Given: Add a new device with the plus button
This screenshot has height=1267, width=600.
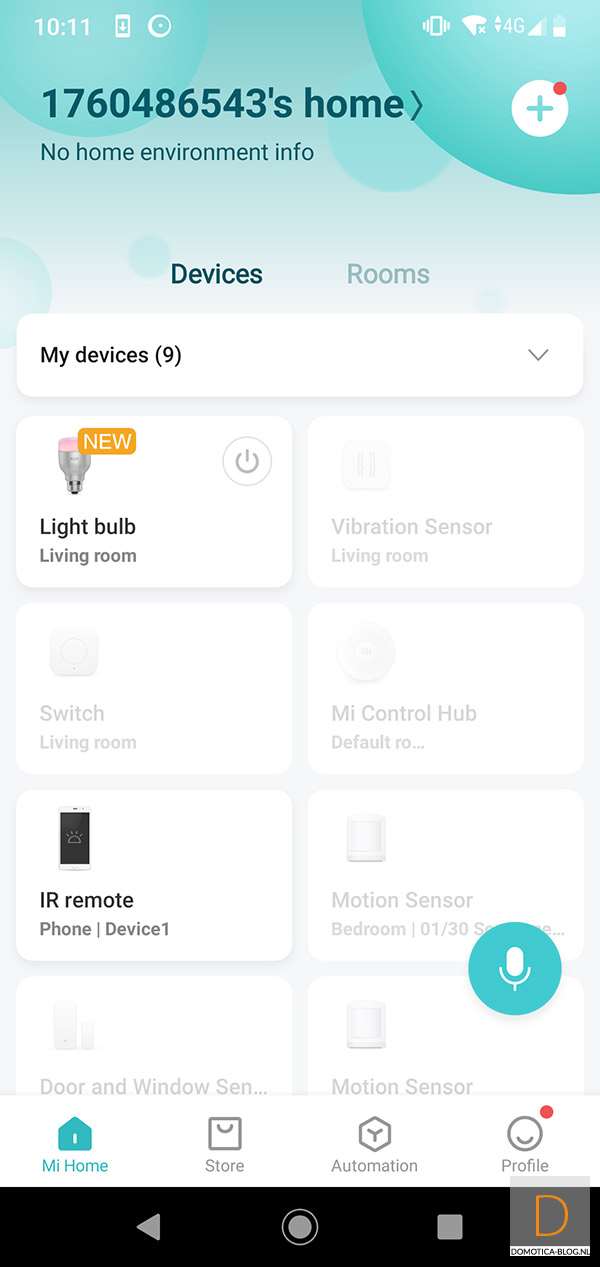Looking at the screenshot, I should [540, 109].
